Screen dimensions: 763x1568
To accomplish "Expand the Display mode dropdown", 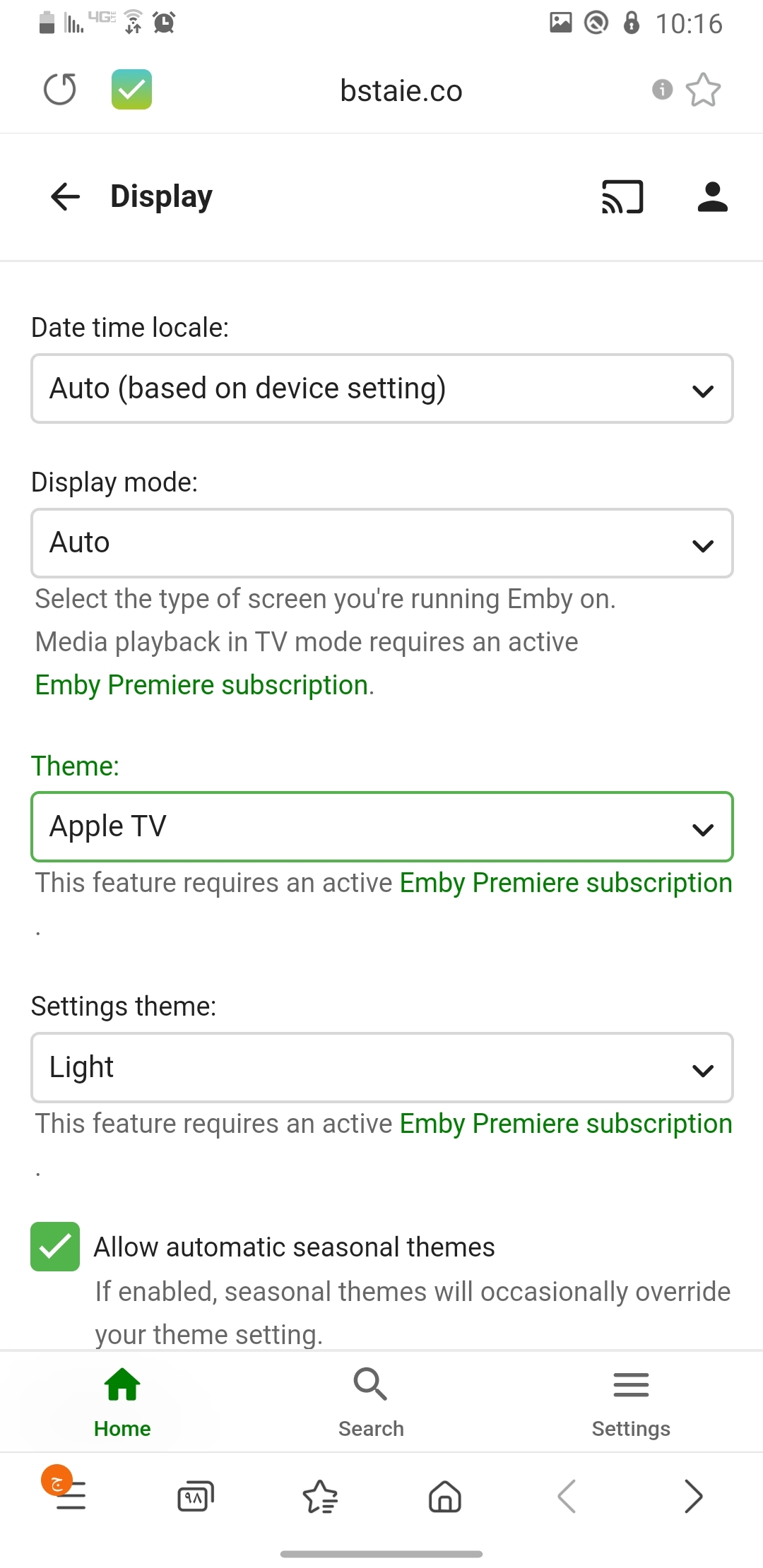I will 381,543.
